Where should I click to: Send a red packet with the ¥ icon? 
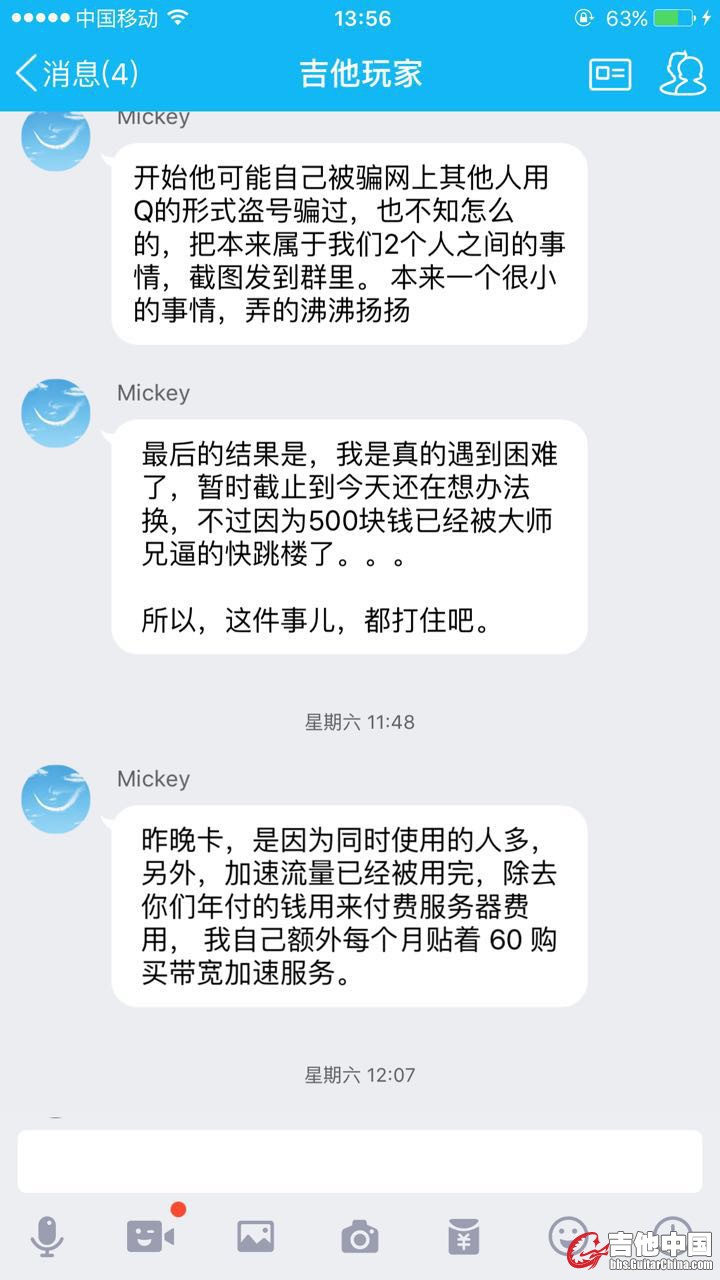pos(463,1237)
